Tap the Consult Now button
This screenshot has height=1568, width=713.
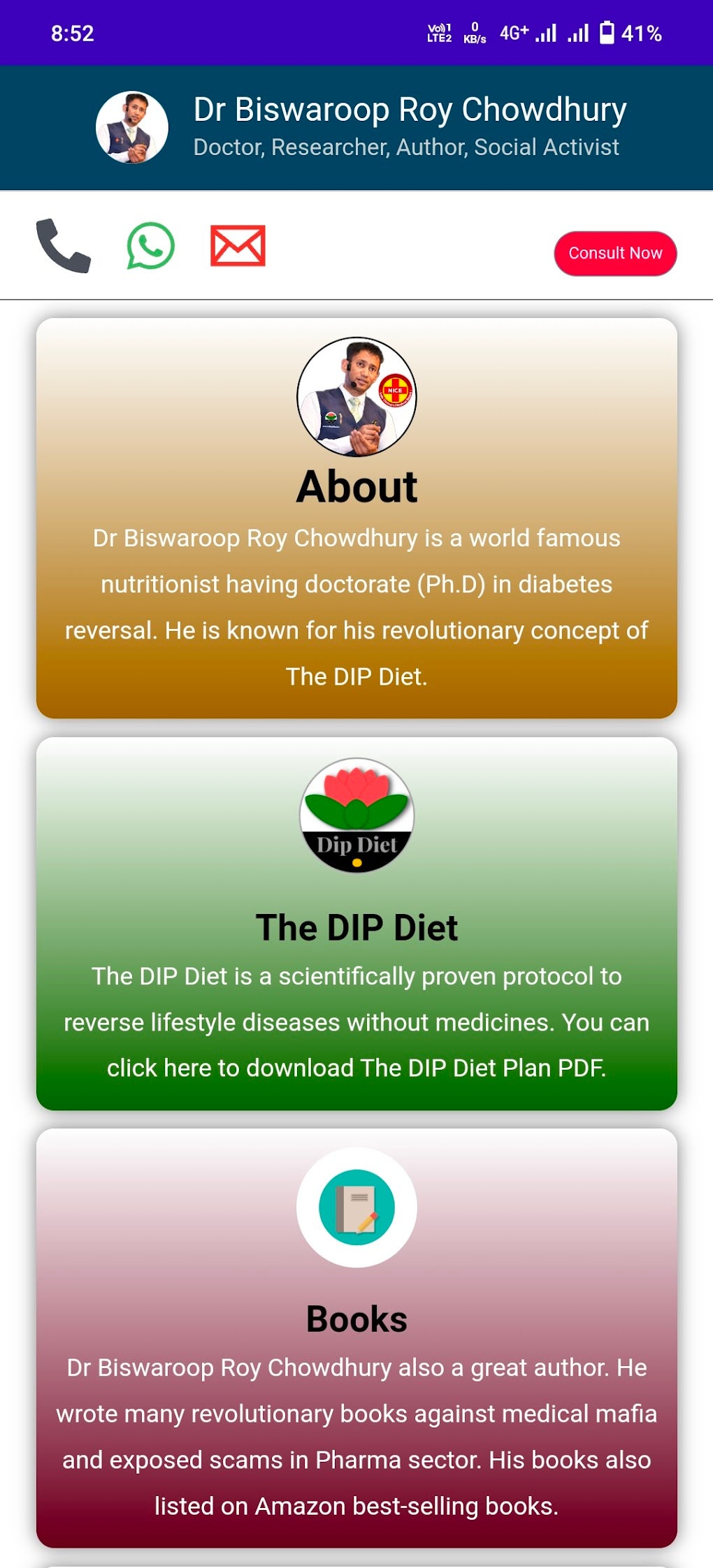pyautogui.click(x=615, y=253)
